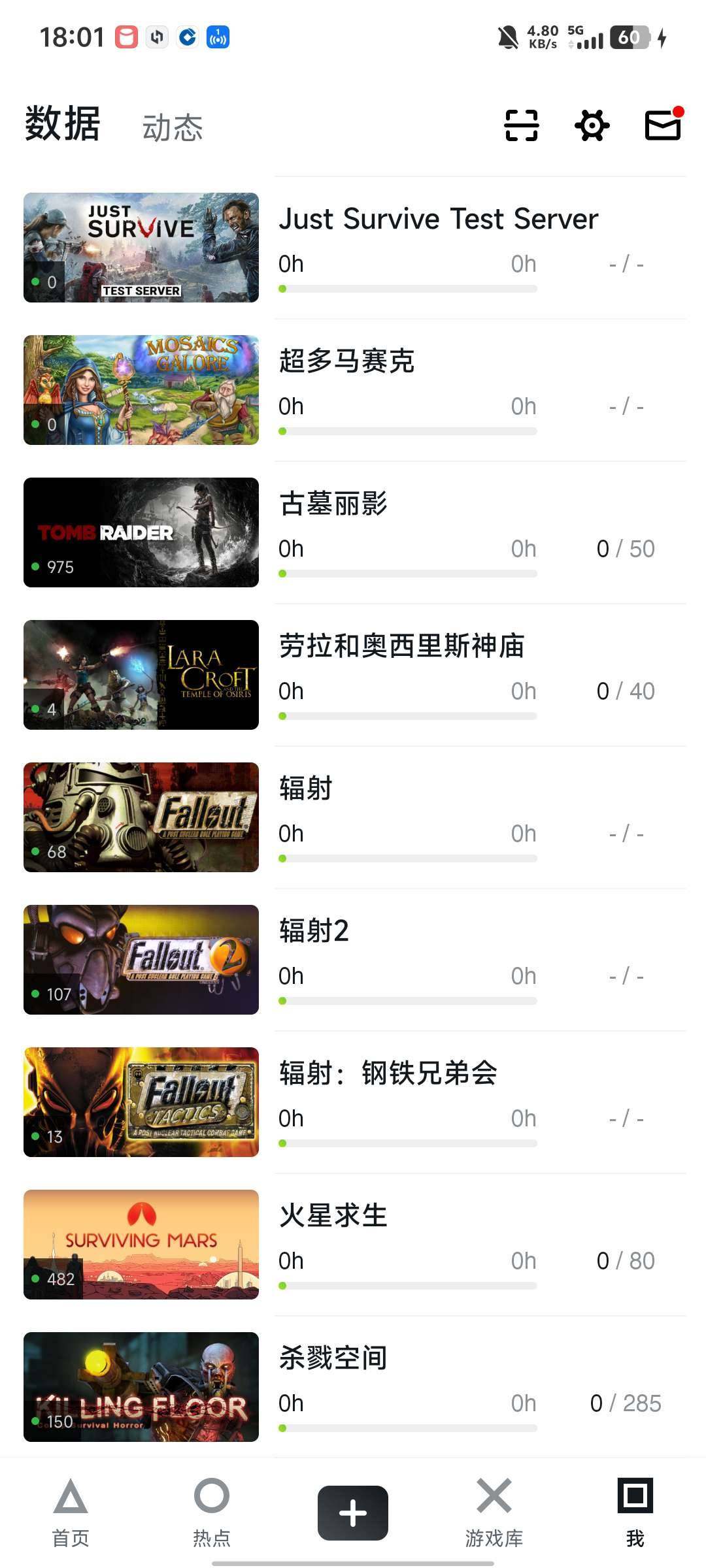Screen dimensions: 706x1568
Task: Expand the Just Survive Test Server entry
Action: 438,219
